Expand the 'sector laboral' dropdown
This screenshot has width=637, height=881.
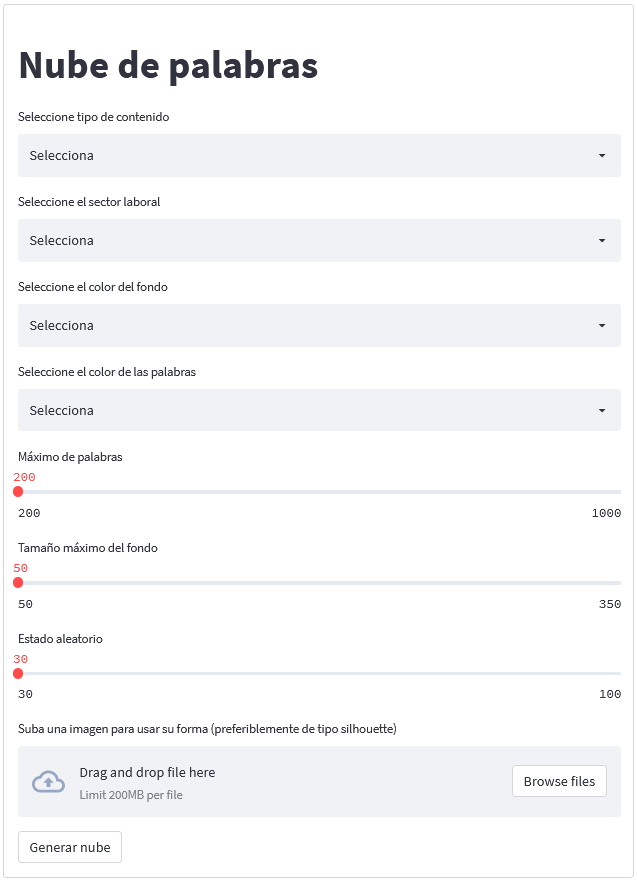pyautogui.click(x=319, y=241)
